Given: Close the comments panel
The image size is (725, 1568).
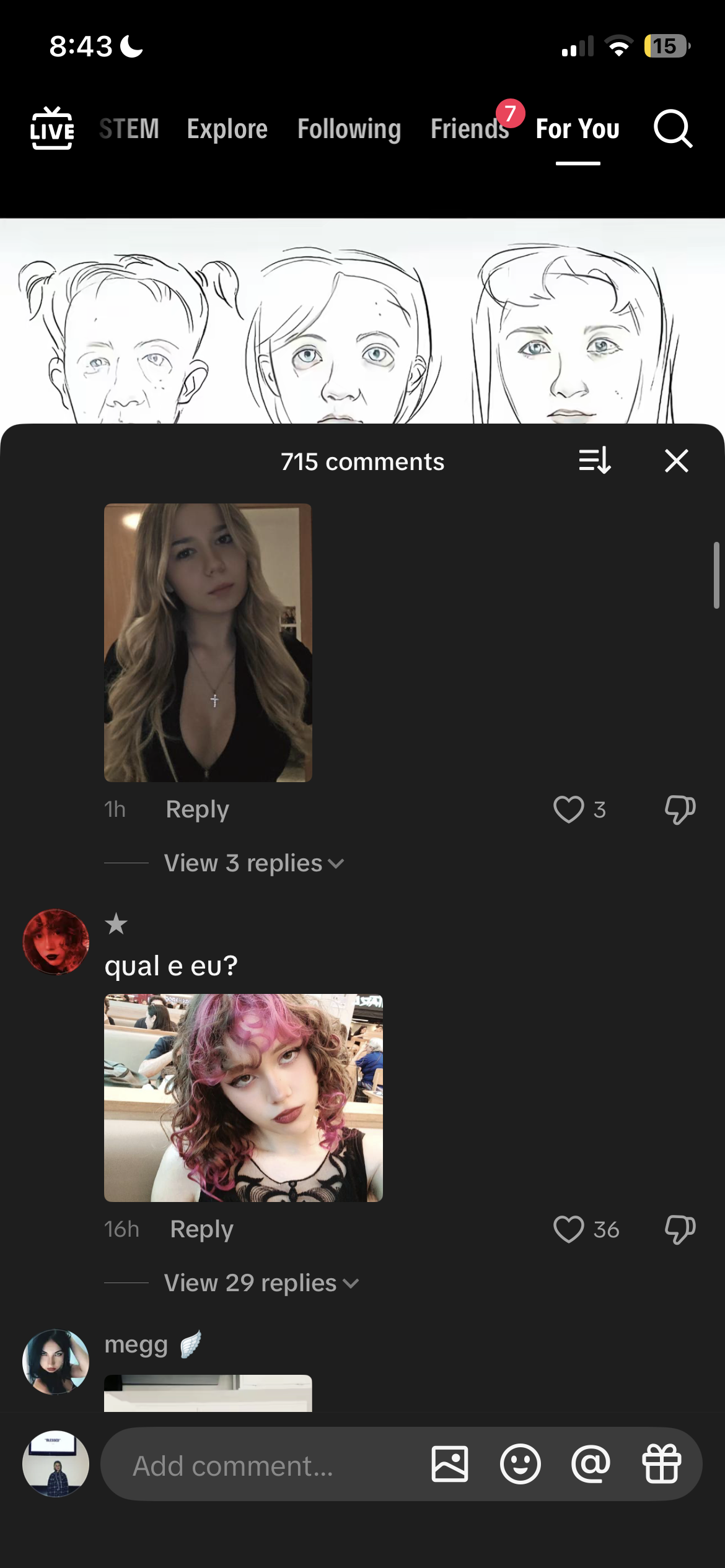Looking at the screenshot, I should (x=676, y=461).
